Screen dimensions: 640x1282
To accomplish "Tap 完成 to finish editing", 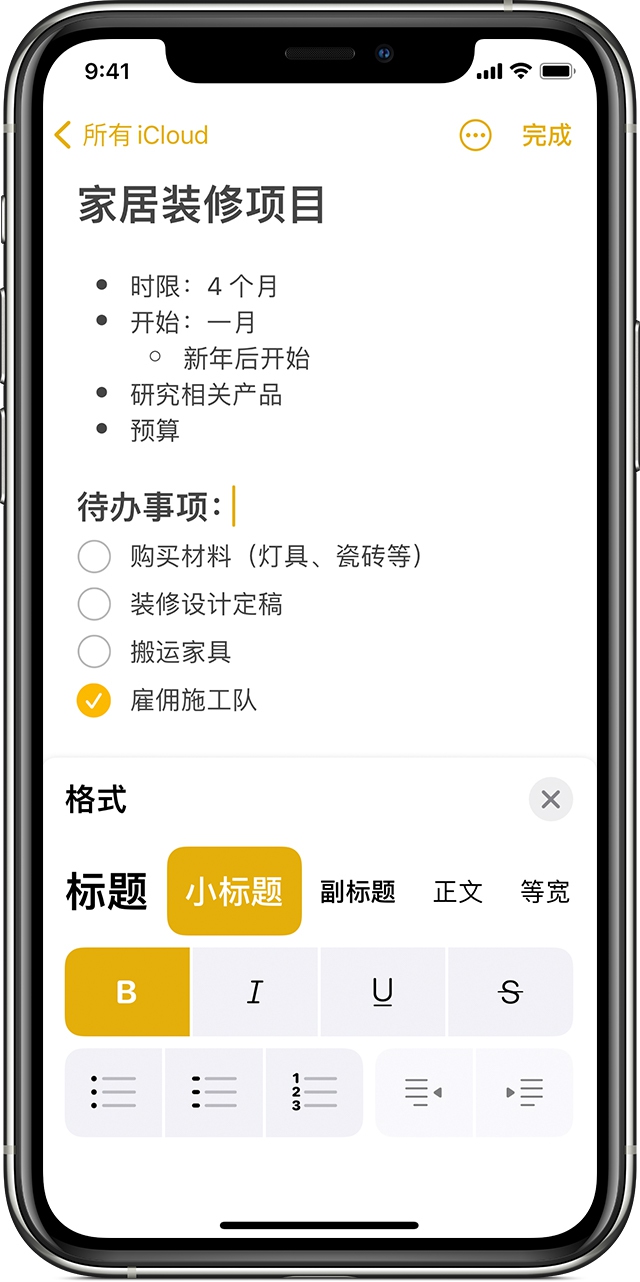I will (x=546, y=135).
